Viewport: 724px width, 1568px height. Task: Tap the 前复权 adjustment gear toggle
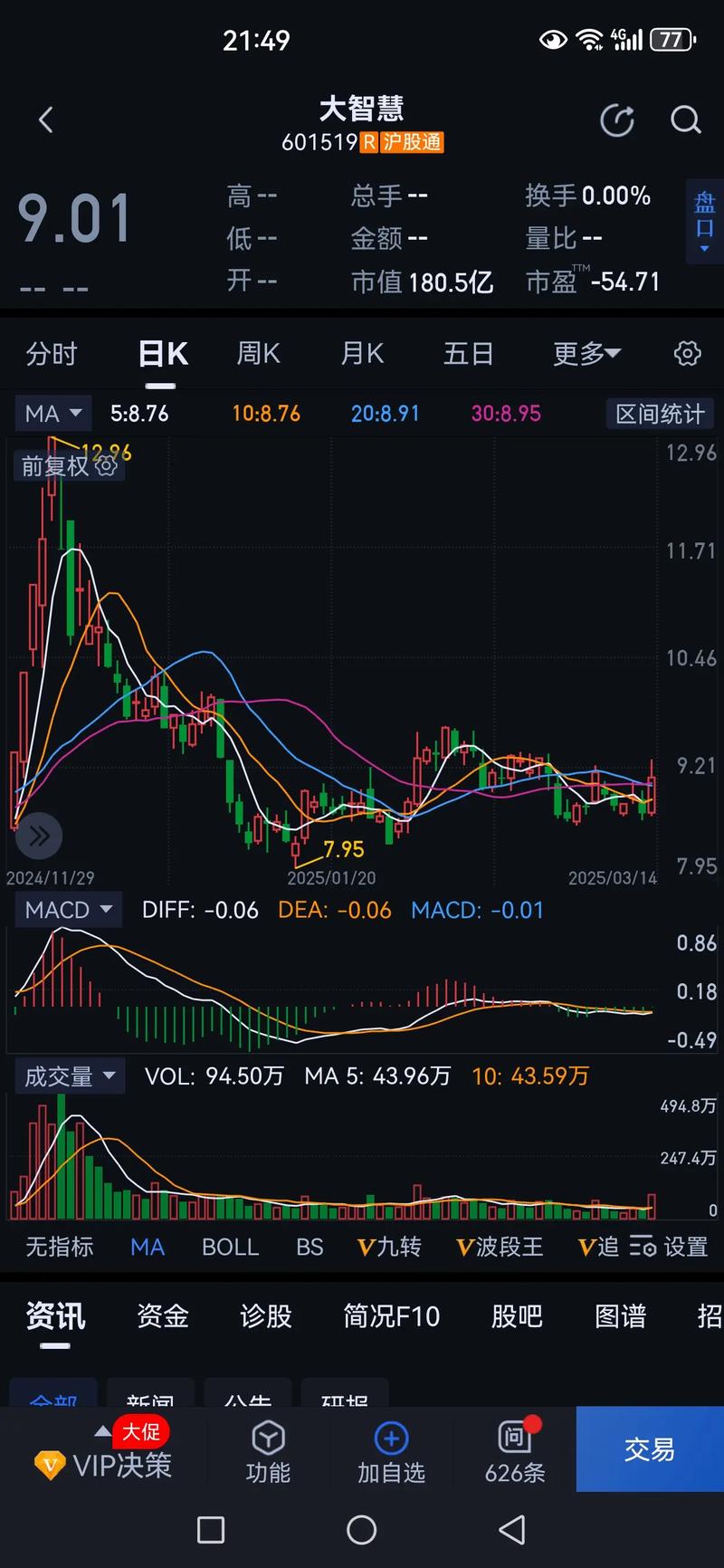pyautogui.click(x=106, y=465)
